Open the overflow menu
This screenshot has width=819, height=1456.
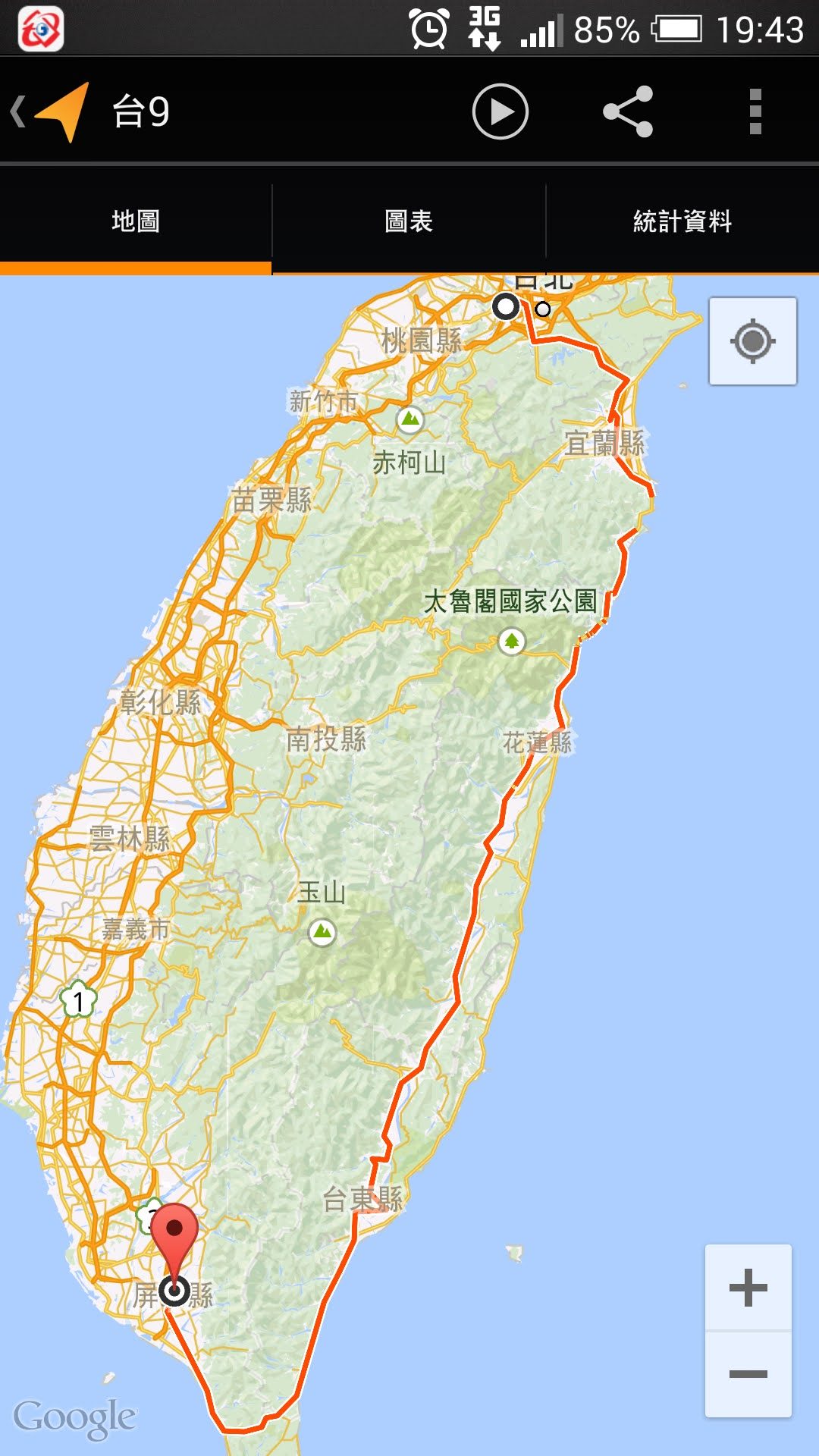755,111
